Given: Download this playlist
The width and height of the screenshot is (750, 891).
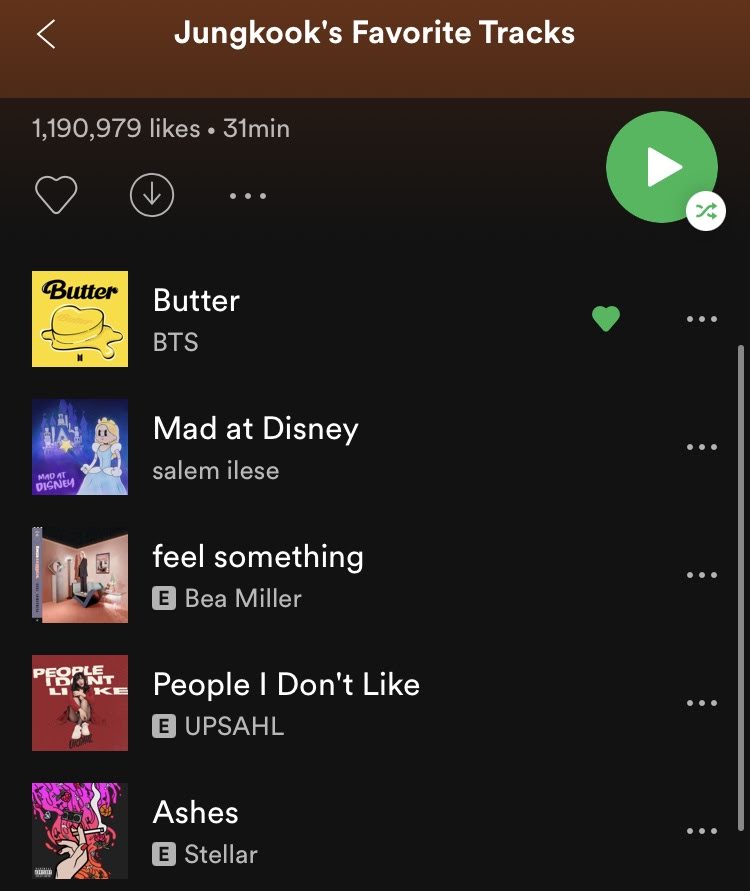Looking at the screenshot, I should point(152,195).
